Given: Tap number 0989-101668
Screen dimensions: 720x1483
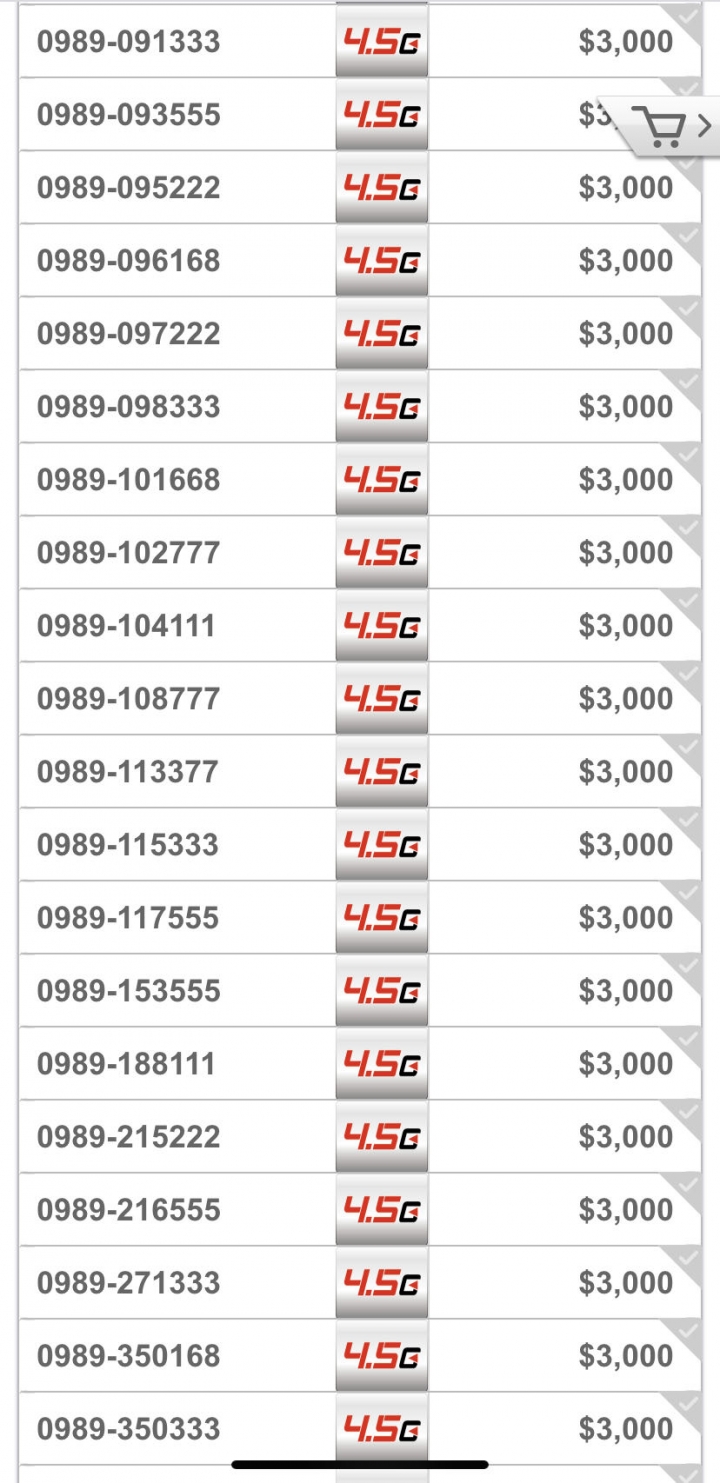Looking at the screenshot, I should pos(360,480).
